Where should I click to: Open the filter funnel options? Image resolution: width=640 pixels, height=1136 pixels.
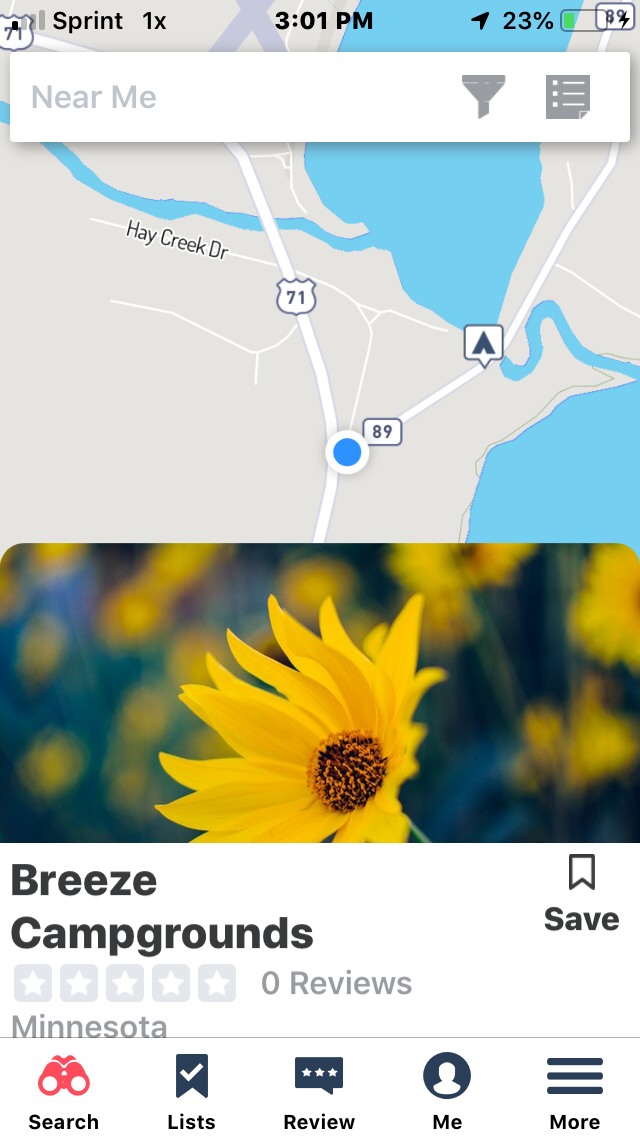tap(483, 97)
